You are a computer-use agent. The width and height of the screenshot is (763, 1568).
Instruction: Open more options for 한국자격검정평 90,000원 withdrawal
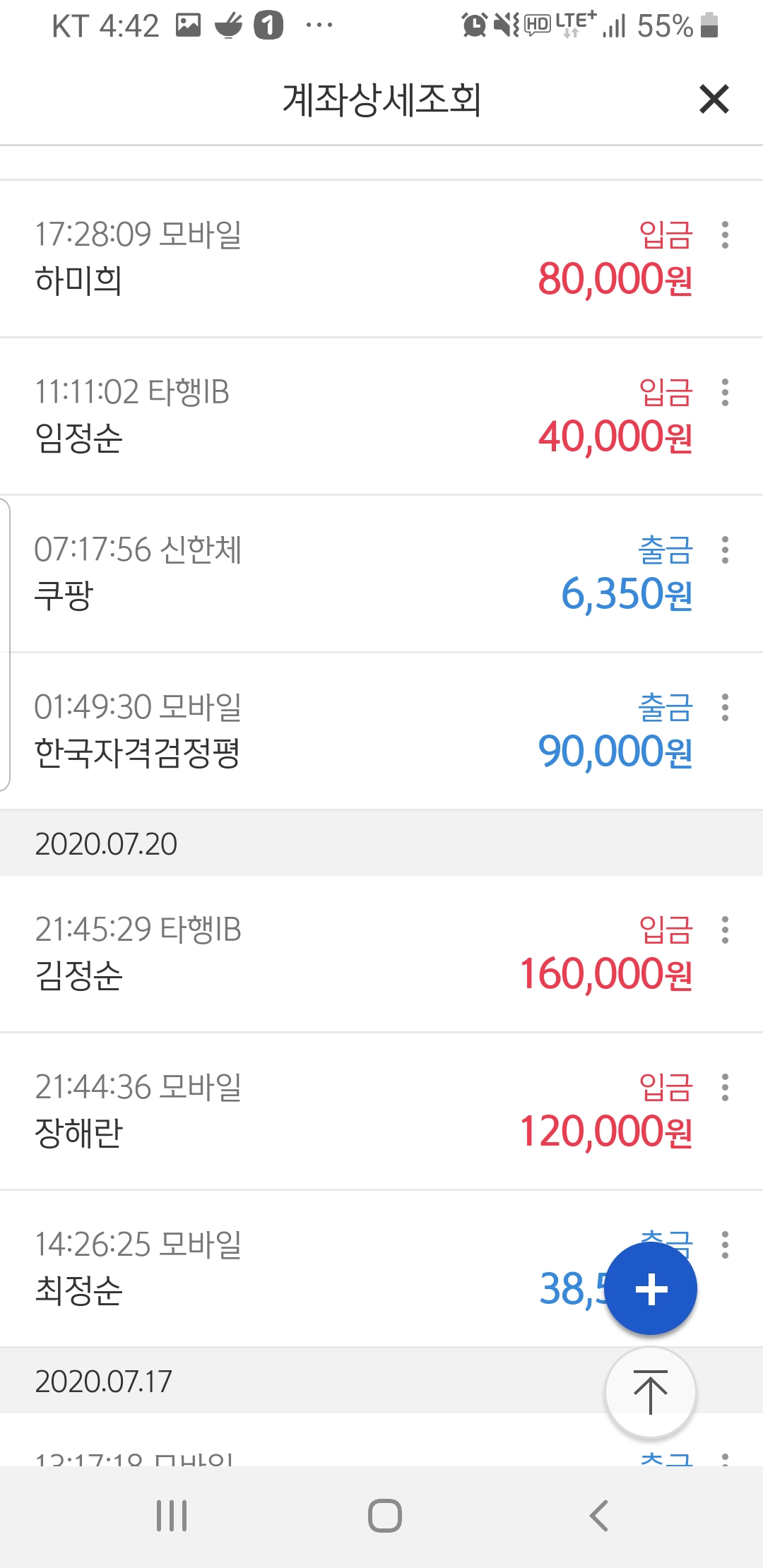pos(725,707)
